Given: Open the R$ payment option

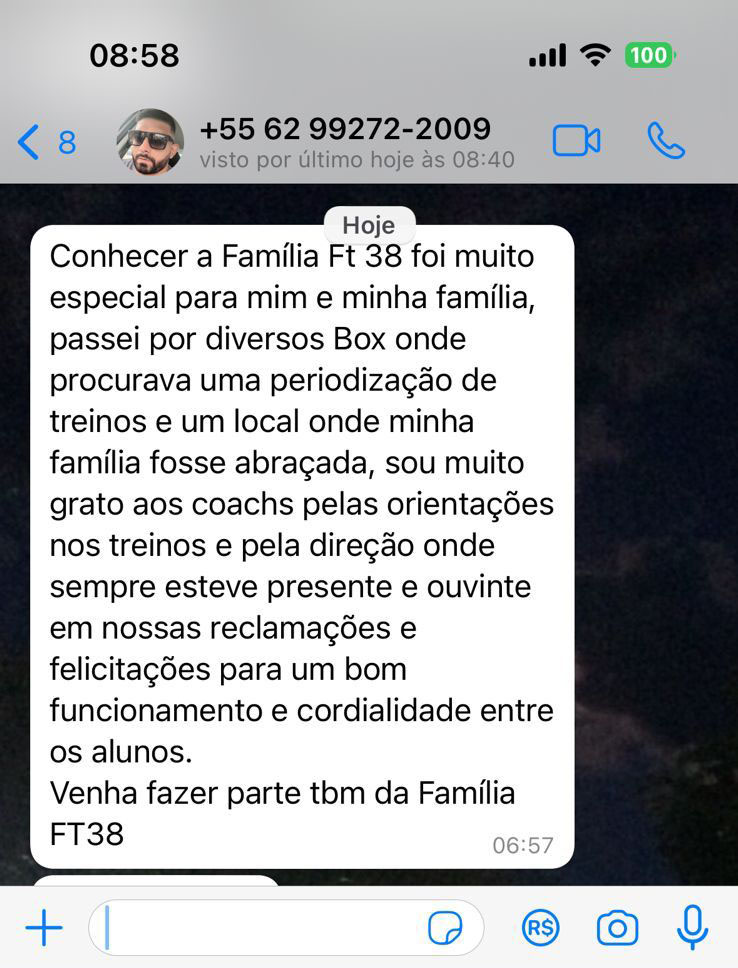Looking at the screenshot, I should point(541,928).
